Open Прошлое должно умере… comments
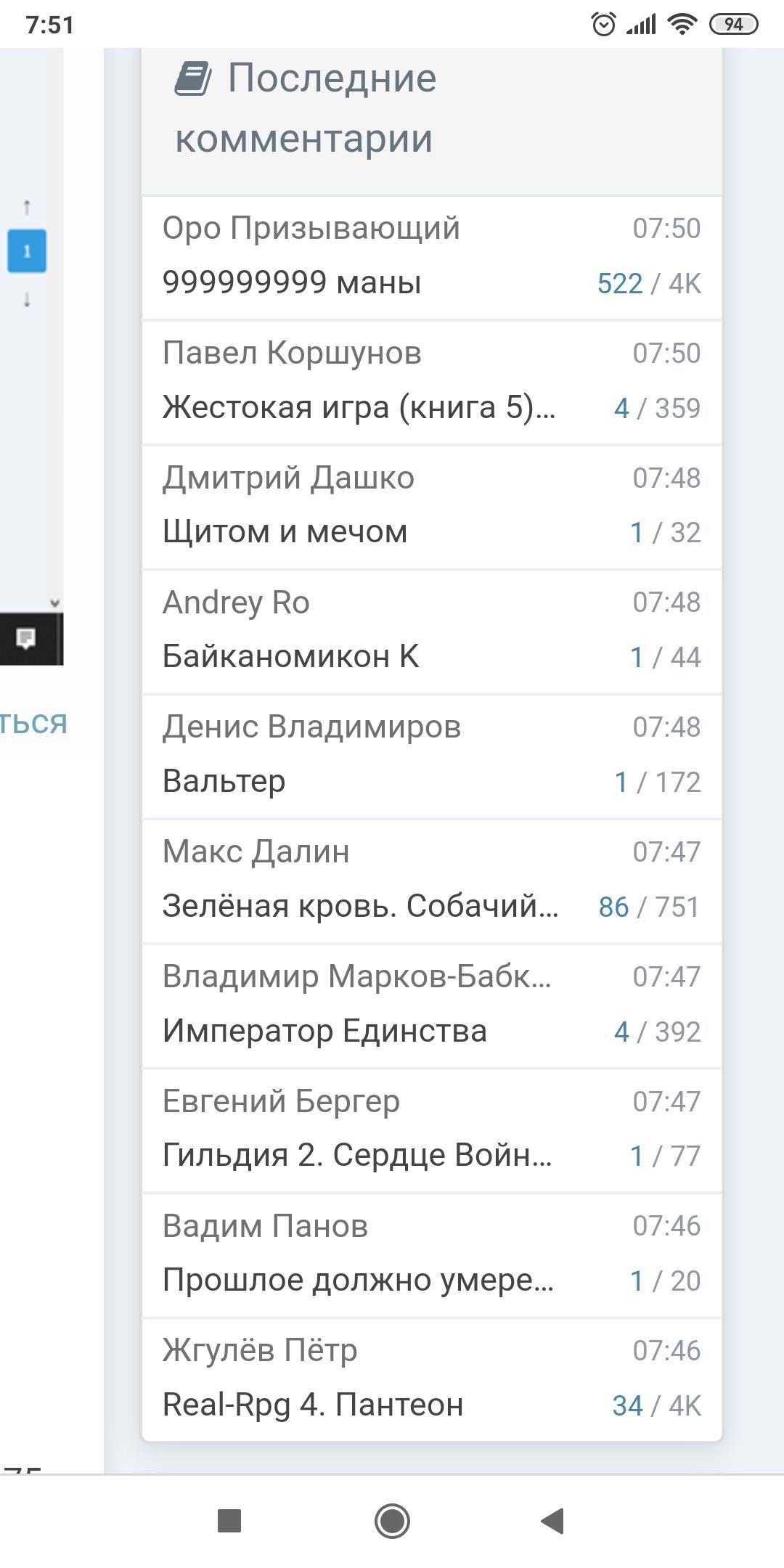Screen dimensions: 784x1568 358,1281
